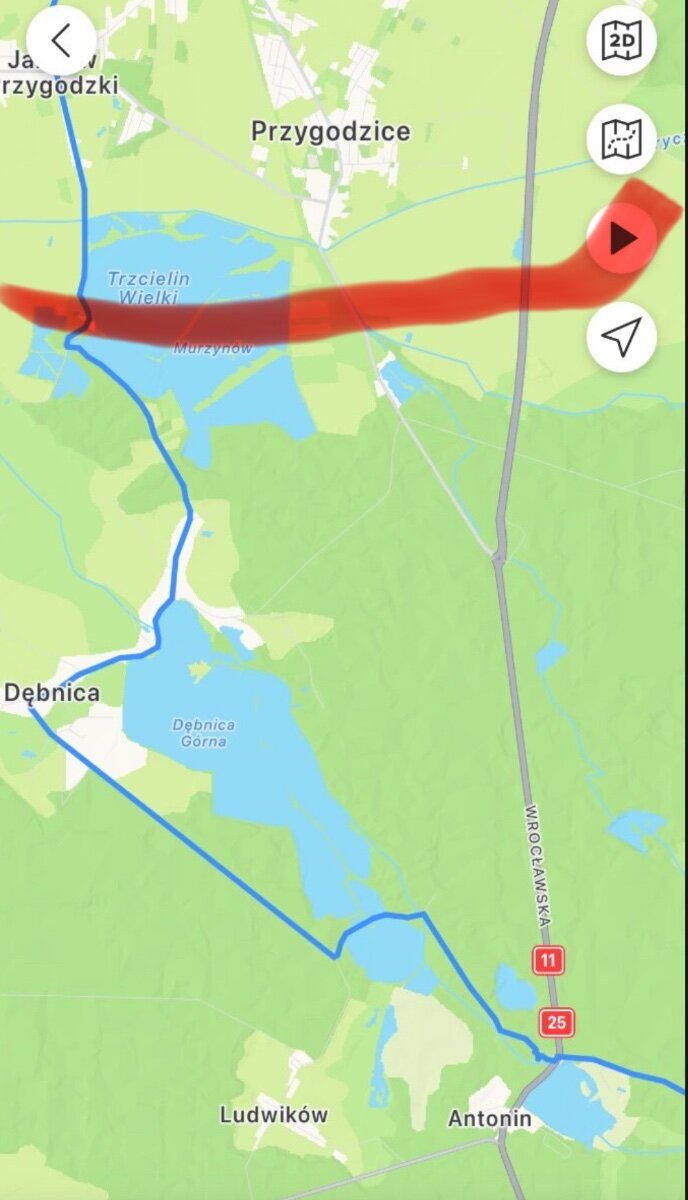This screenshot has height=1200, width=688.
Task: Center map on current location
Action: [x=621, y=337]
